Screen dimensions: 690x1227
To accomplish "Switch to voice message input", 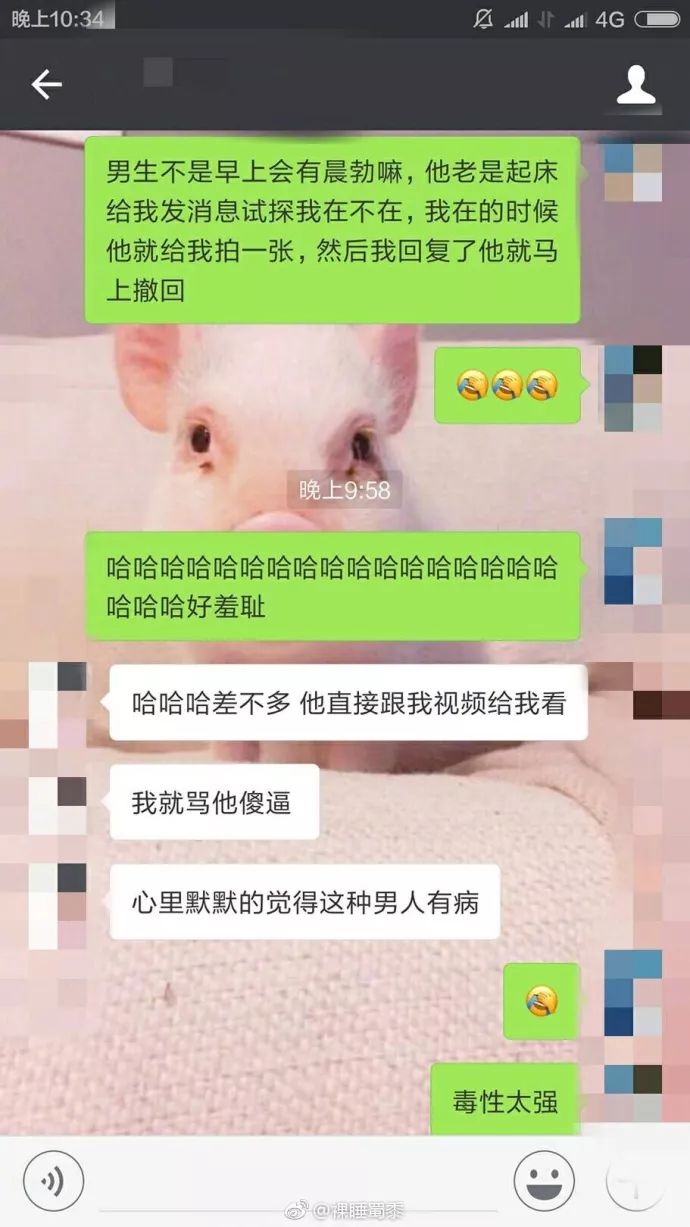I will pyautogui.click(x=53, y=1180).
